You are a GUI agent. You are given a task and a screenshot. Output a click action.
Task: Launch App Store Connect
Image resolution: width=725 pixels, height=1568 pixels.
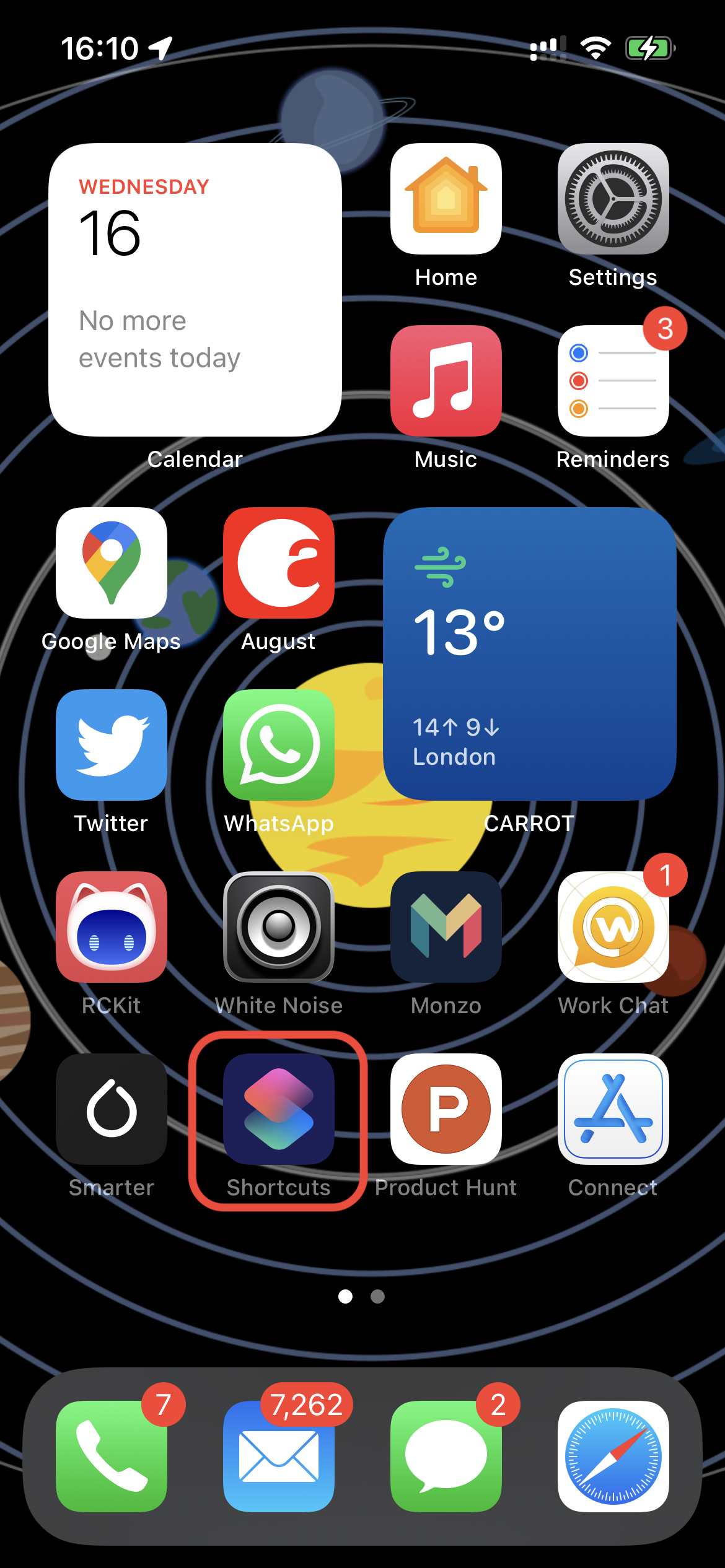(x=613, y=1109)
